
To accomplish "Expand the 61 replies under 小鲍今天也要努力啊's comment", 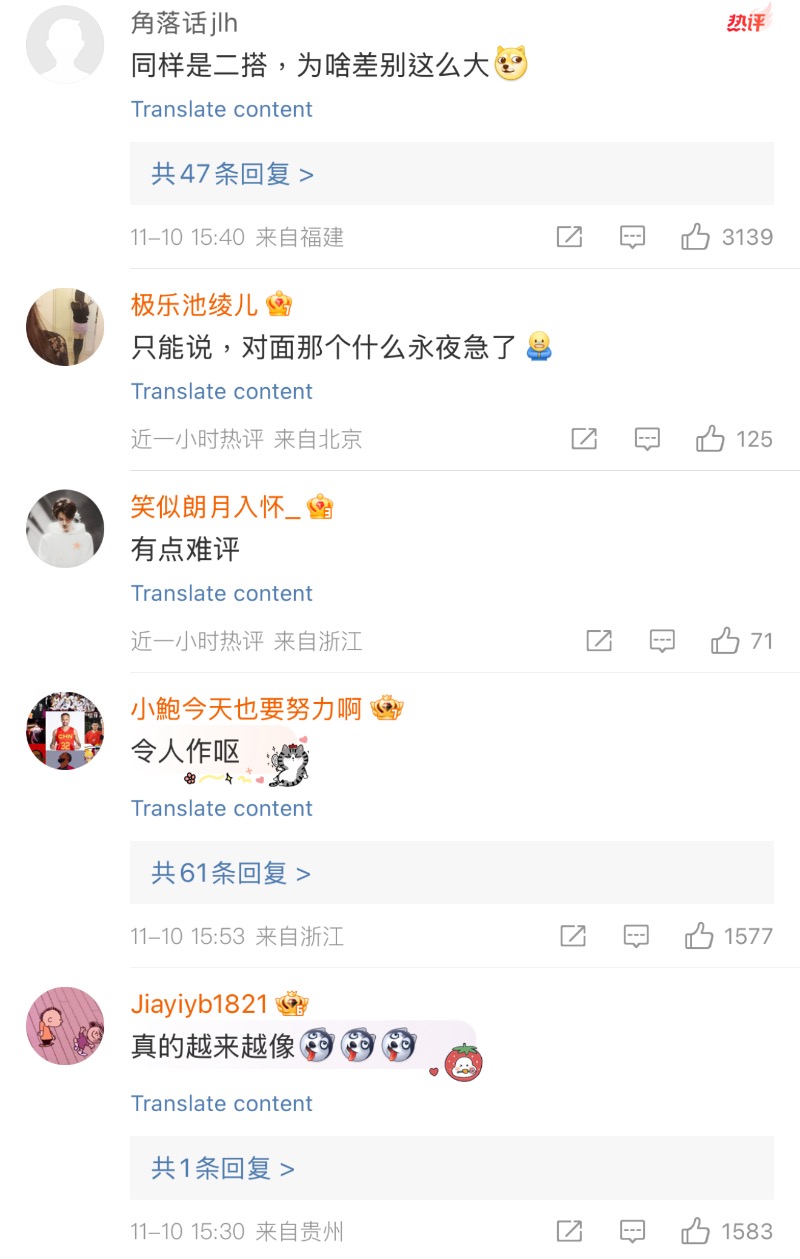I will tap(231, 873).
